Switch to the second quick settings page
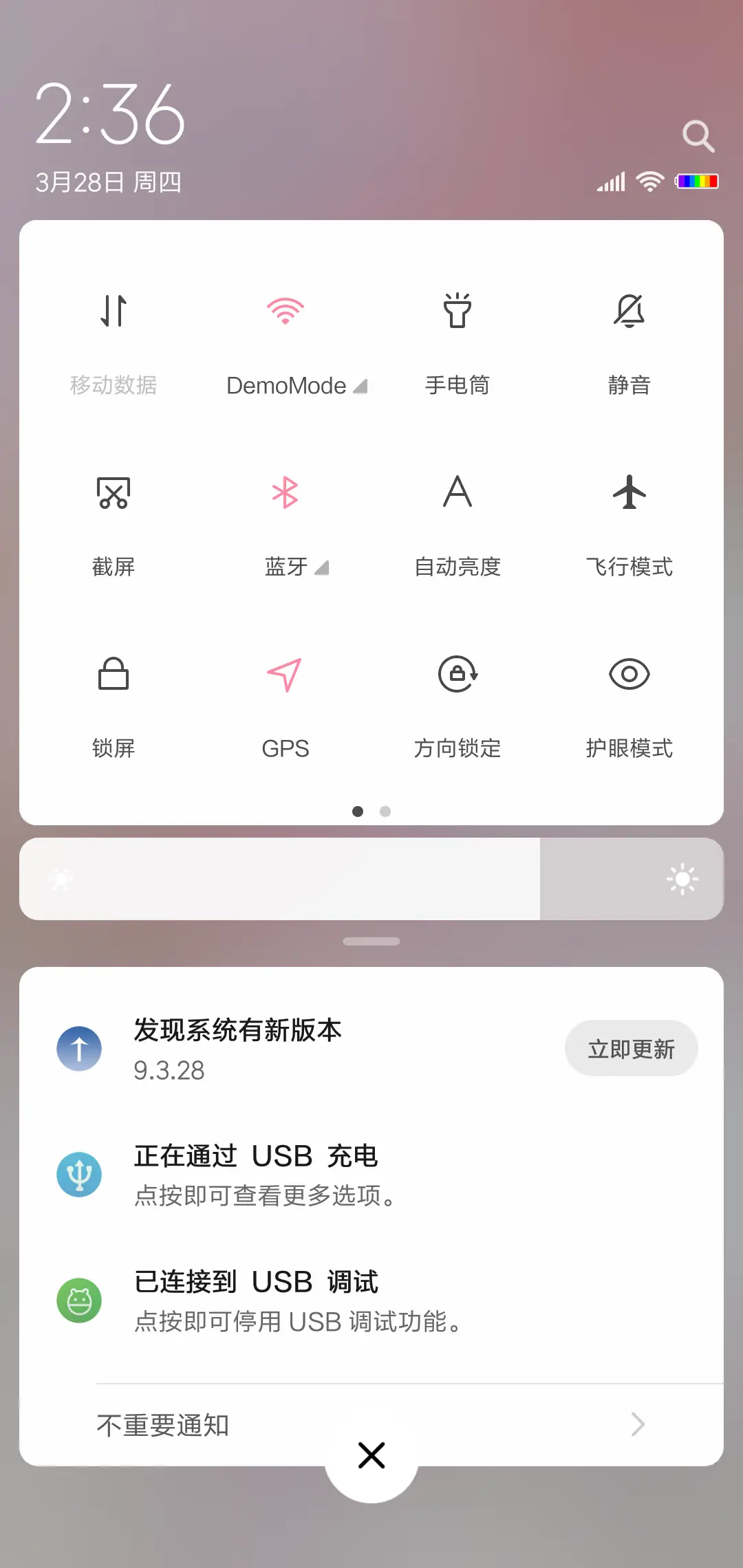This screenshot has width=743, height=1568. [385, 812]
